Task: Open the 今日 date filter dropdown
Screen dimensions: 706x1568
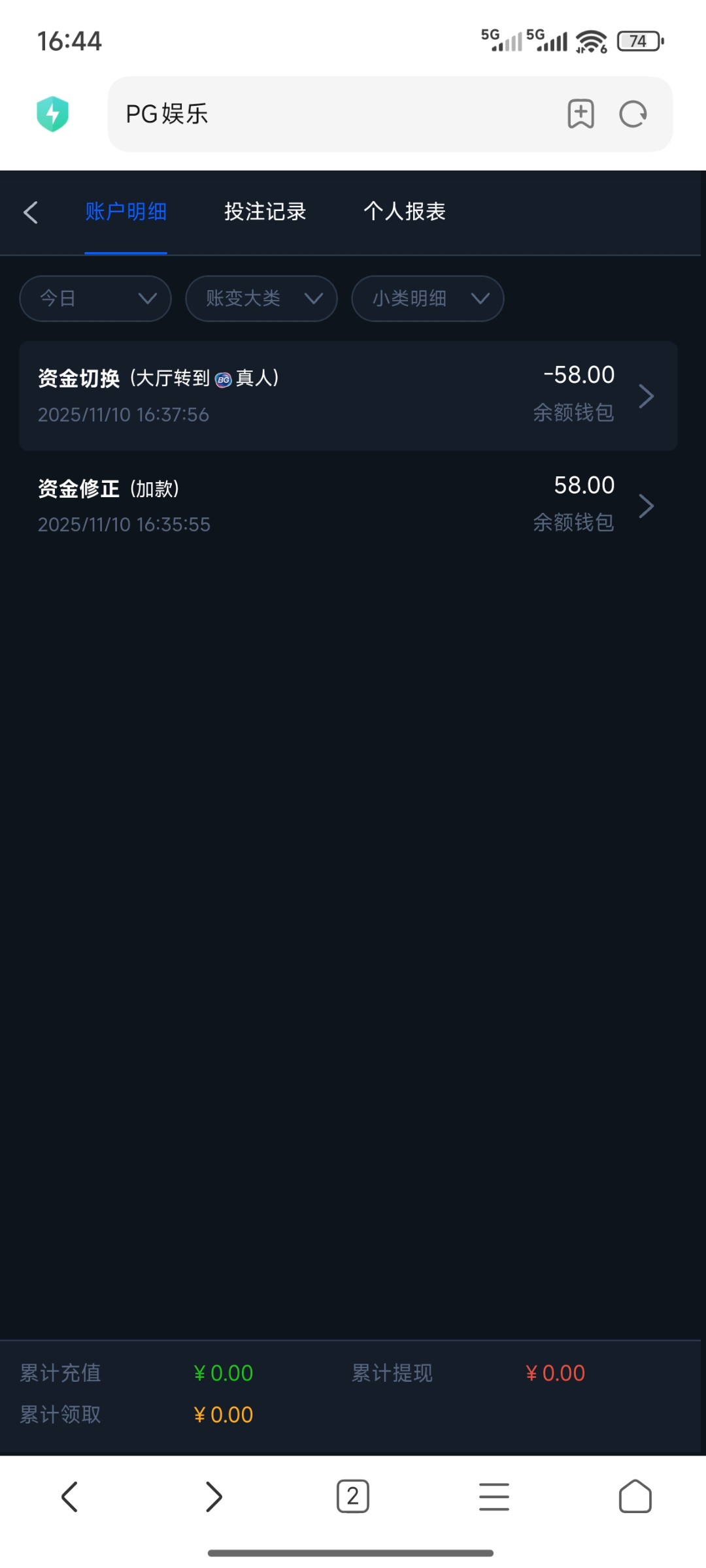Action: [95, 298]
